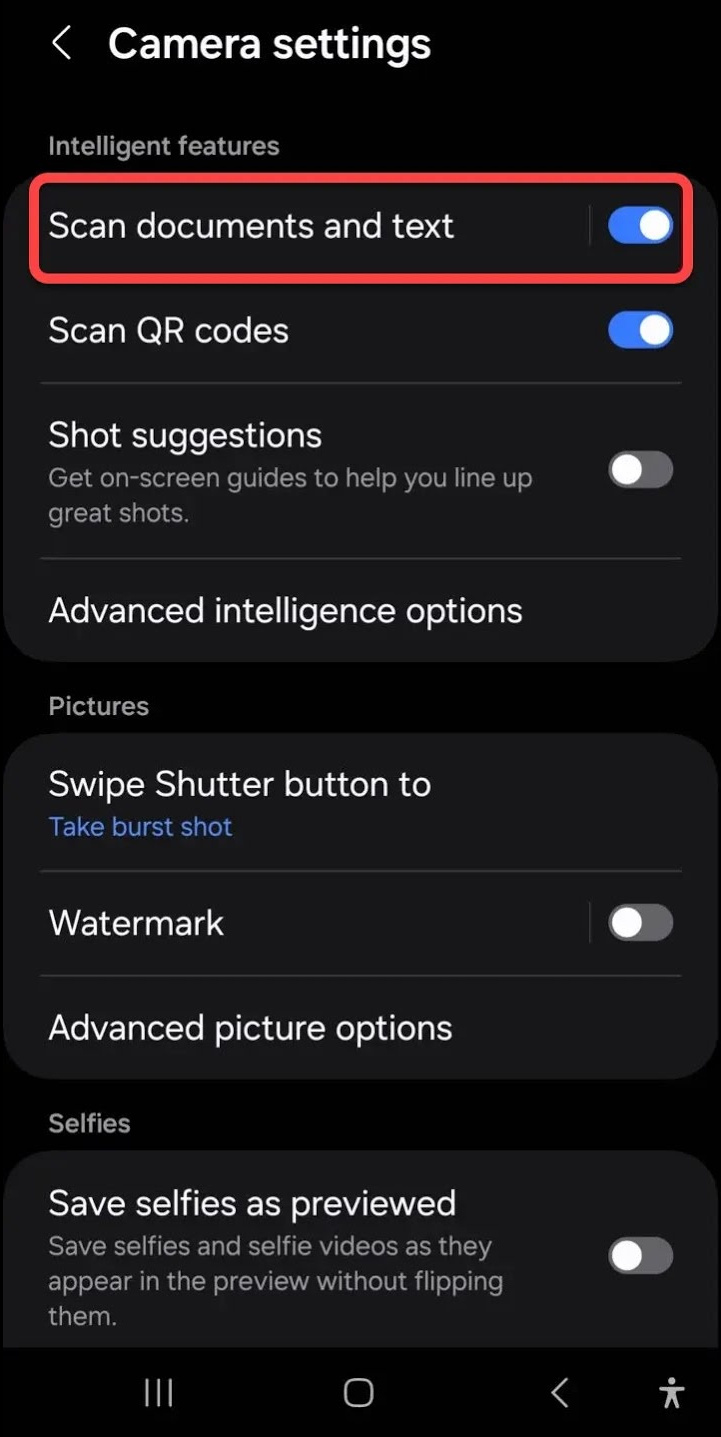Enable Save selfies as previewed
721x1437 pixels.
coord(640,1256)
